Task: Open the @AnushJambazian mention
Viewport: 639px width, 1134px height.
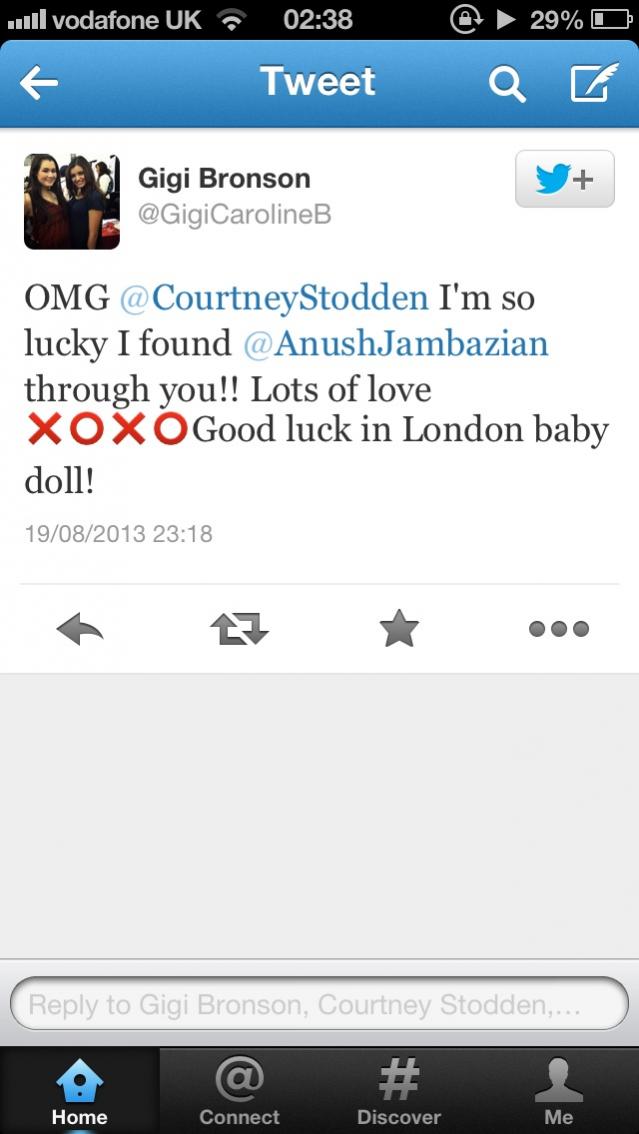Action: coord(395,343)
